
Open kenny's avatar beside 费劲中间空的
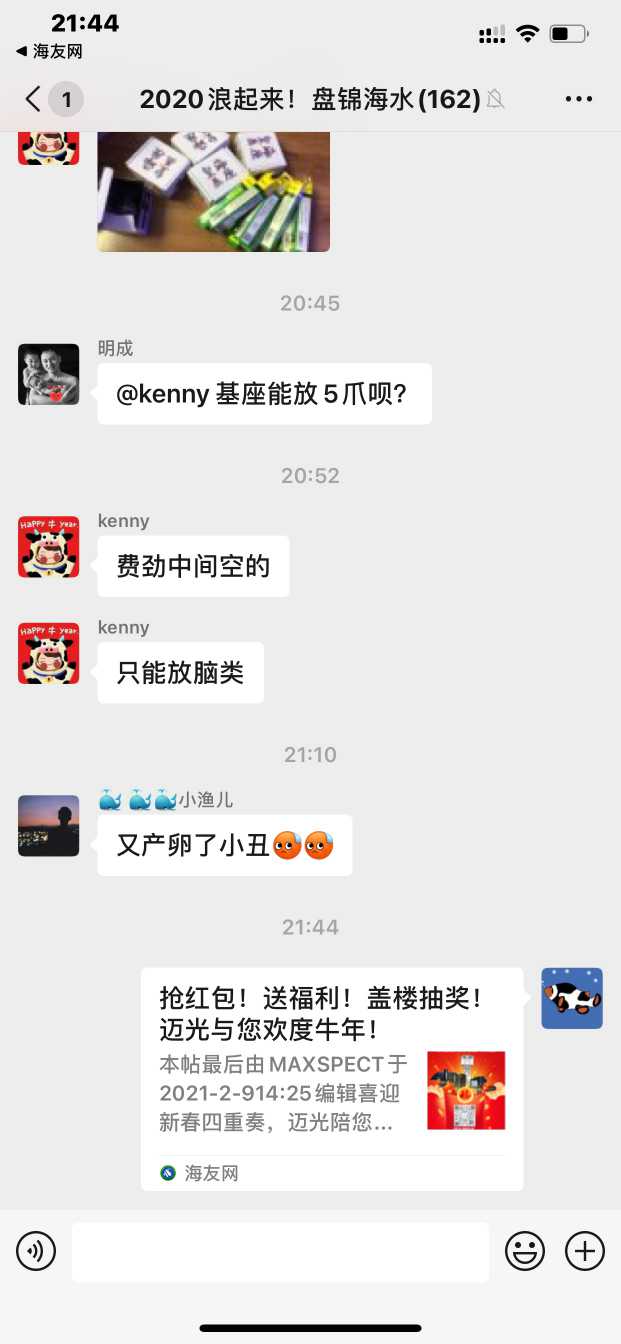[x=48, y=547]
